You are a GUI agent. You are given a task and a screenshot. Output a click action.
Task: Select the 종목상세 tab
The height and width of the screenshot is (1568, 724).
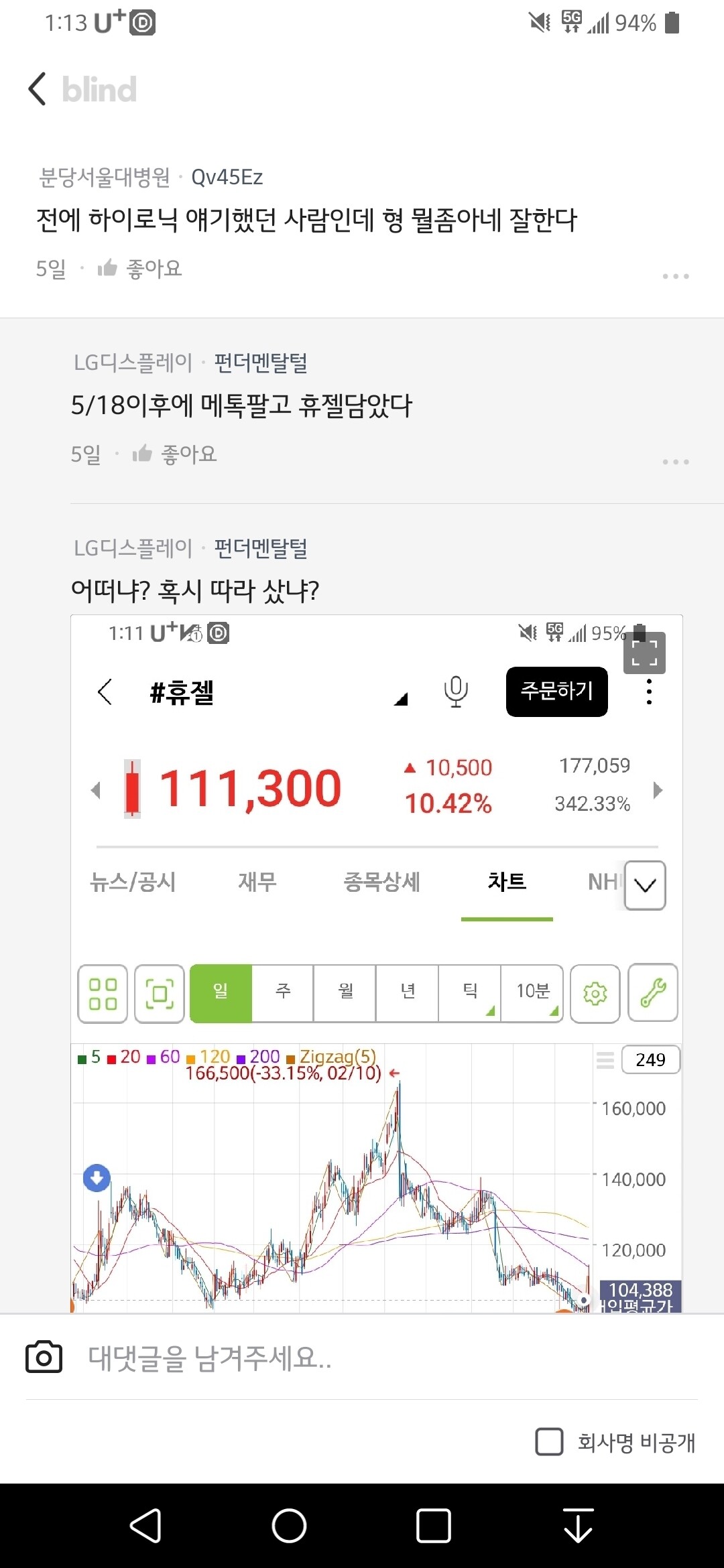[x=381, y=883]
